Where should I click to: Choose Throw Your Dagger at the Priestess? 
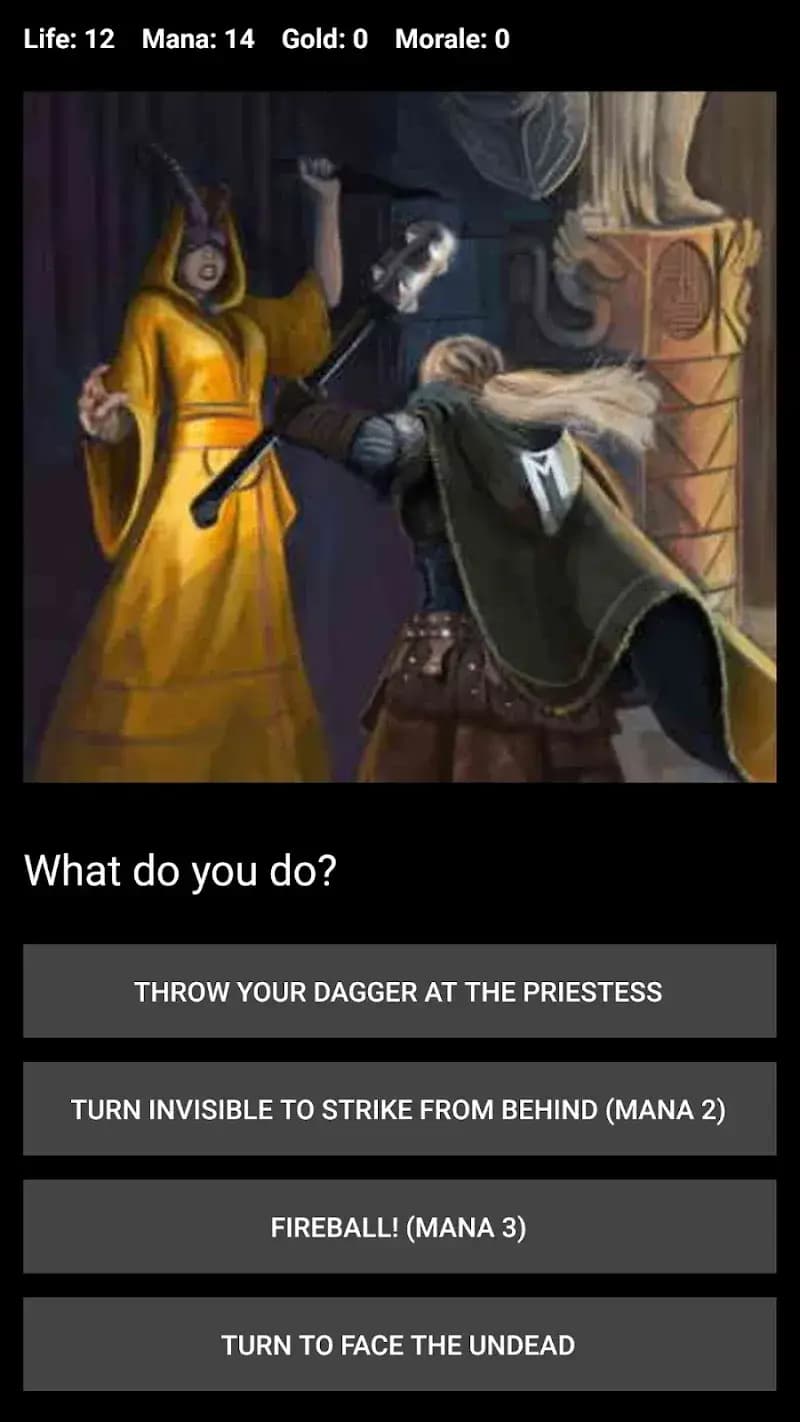(399, 991)
